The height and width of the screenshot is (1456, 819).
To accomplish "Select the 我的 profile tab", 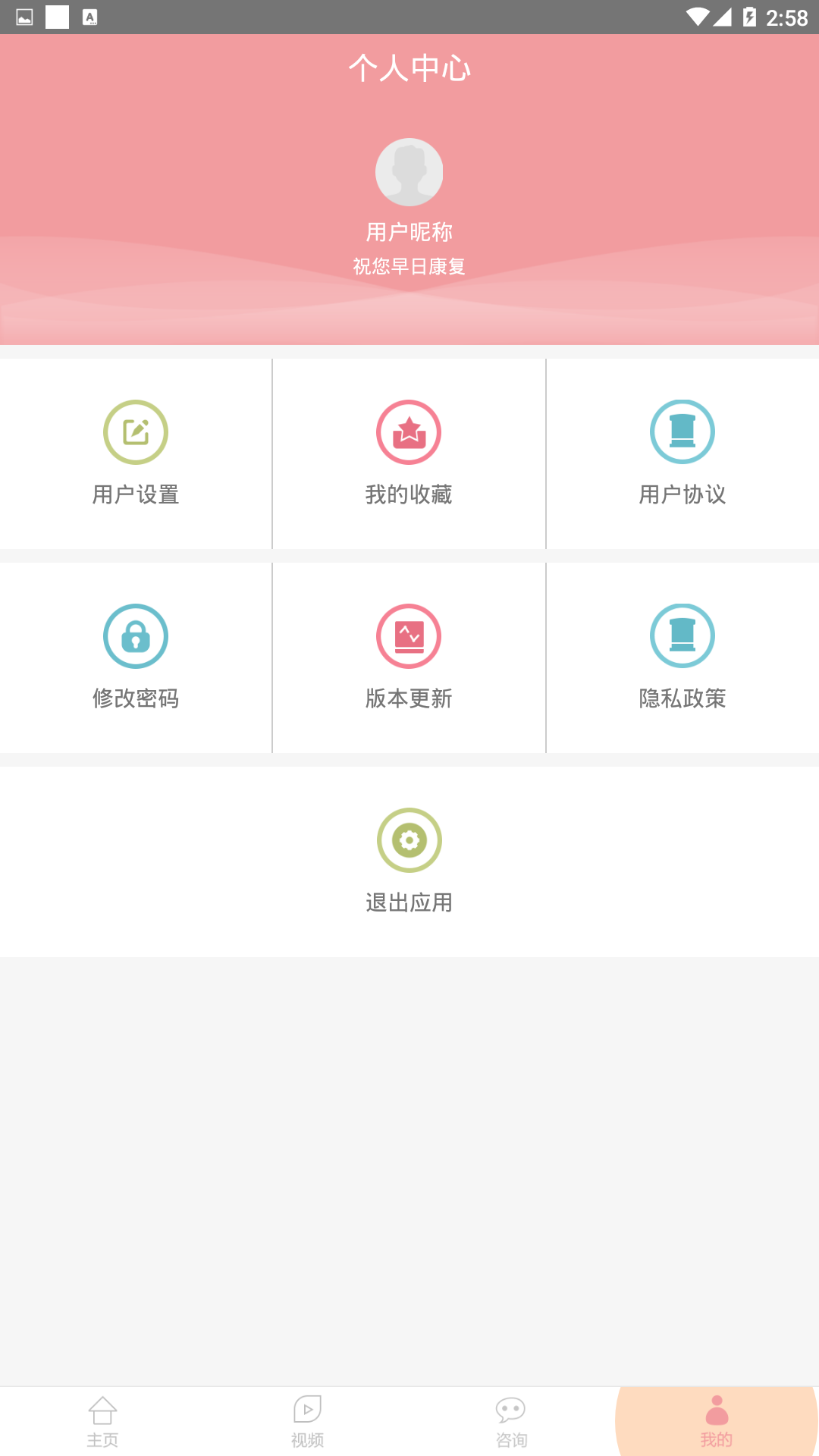I will (716, 1421).
